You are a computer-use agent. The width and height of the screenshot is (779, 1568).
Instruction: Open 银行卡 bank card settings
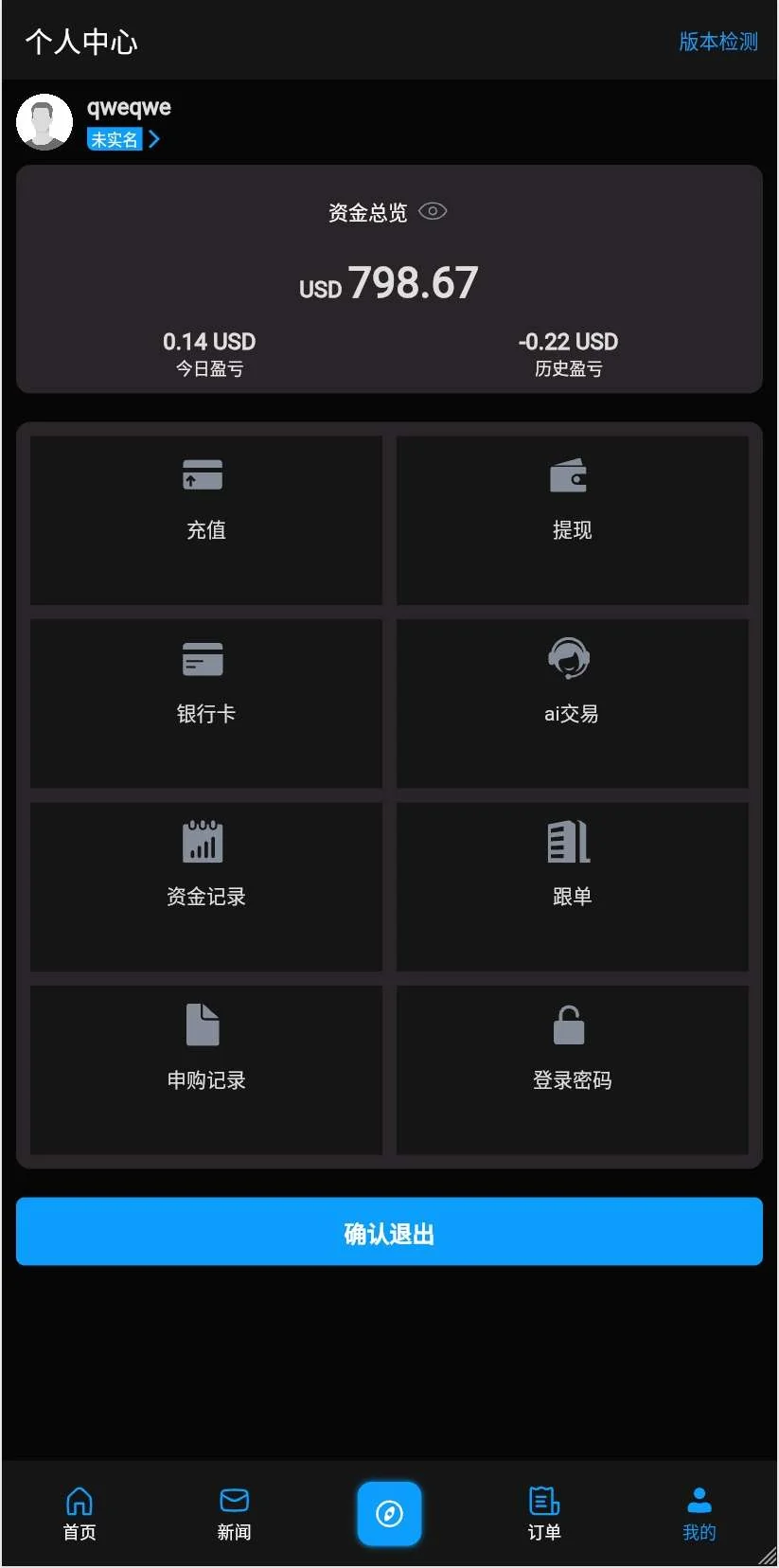pyautogui.click(x=205, y=703)
